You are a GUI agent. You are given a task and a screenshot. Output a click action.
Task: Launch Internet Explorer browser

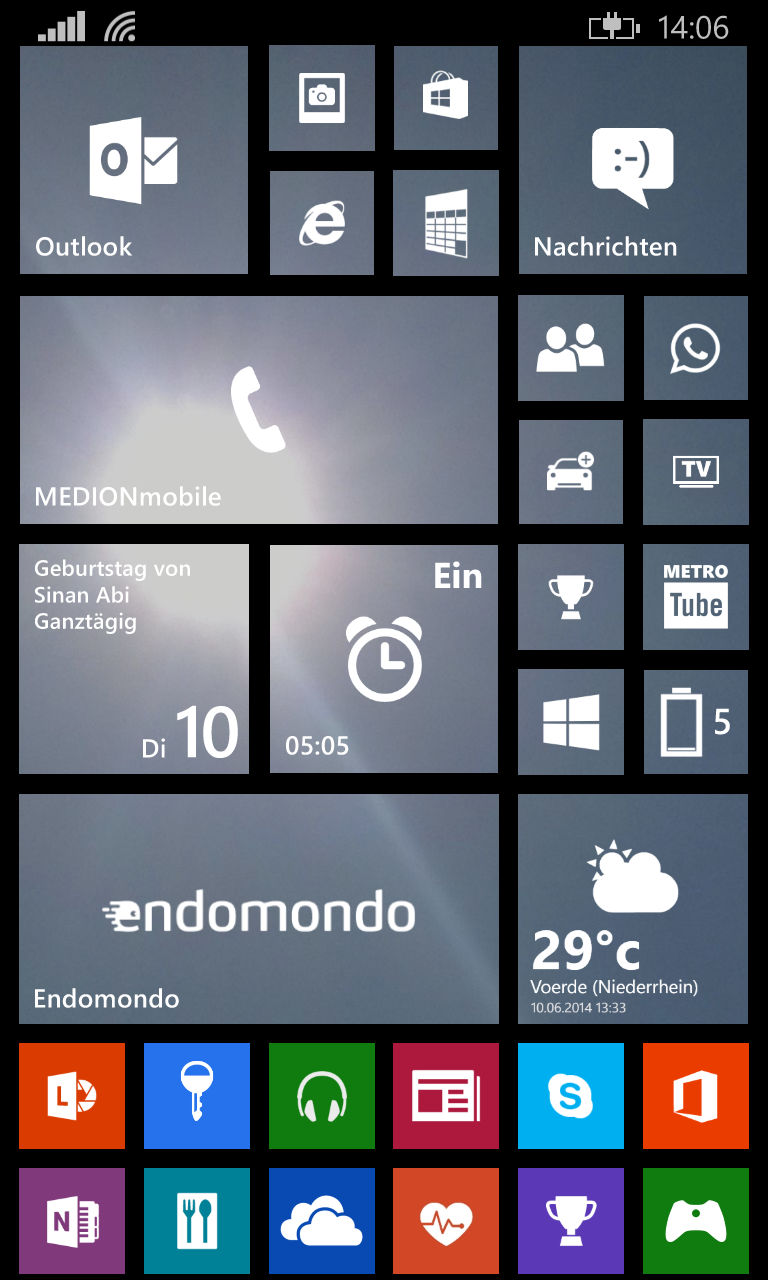[321, 222]
